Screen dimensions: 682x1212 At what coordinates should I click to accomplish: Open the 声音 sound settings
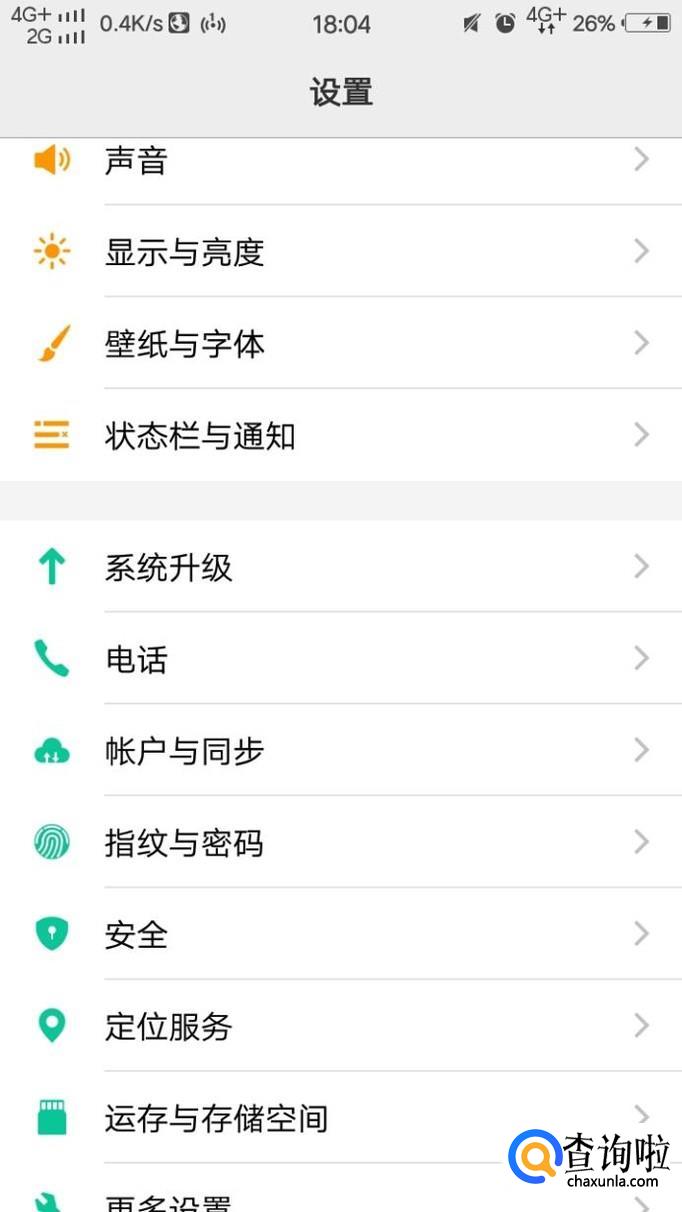click(136, 162)
